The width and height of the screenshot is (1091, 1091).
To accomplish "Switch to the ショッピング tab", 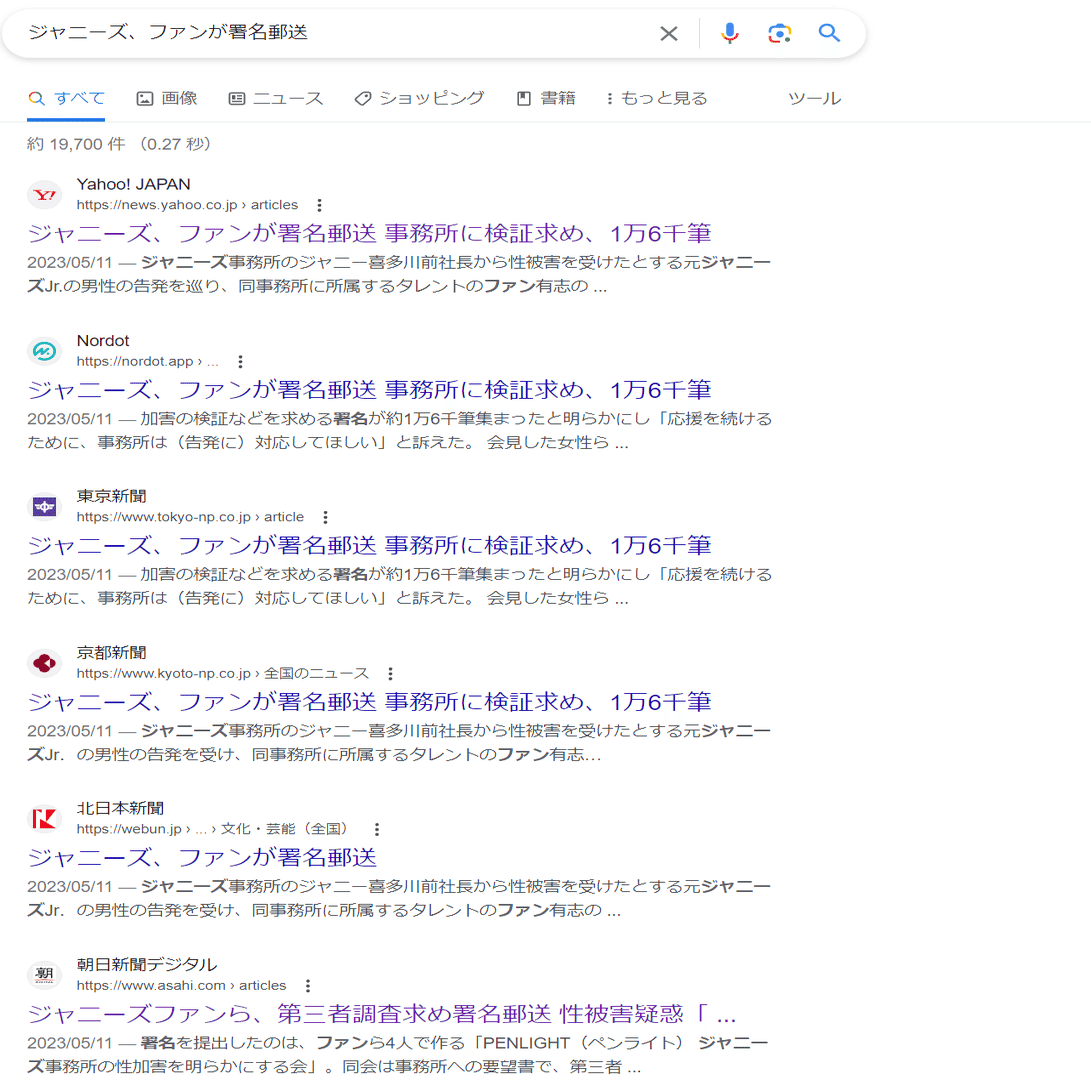I will coord(419,98).
